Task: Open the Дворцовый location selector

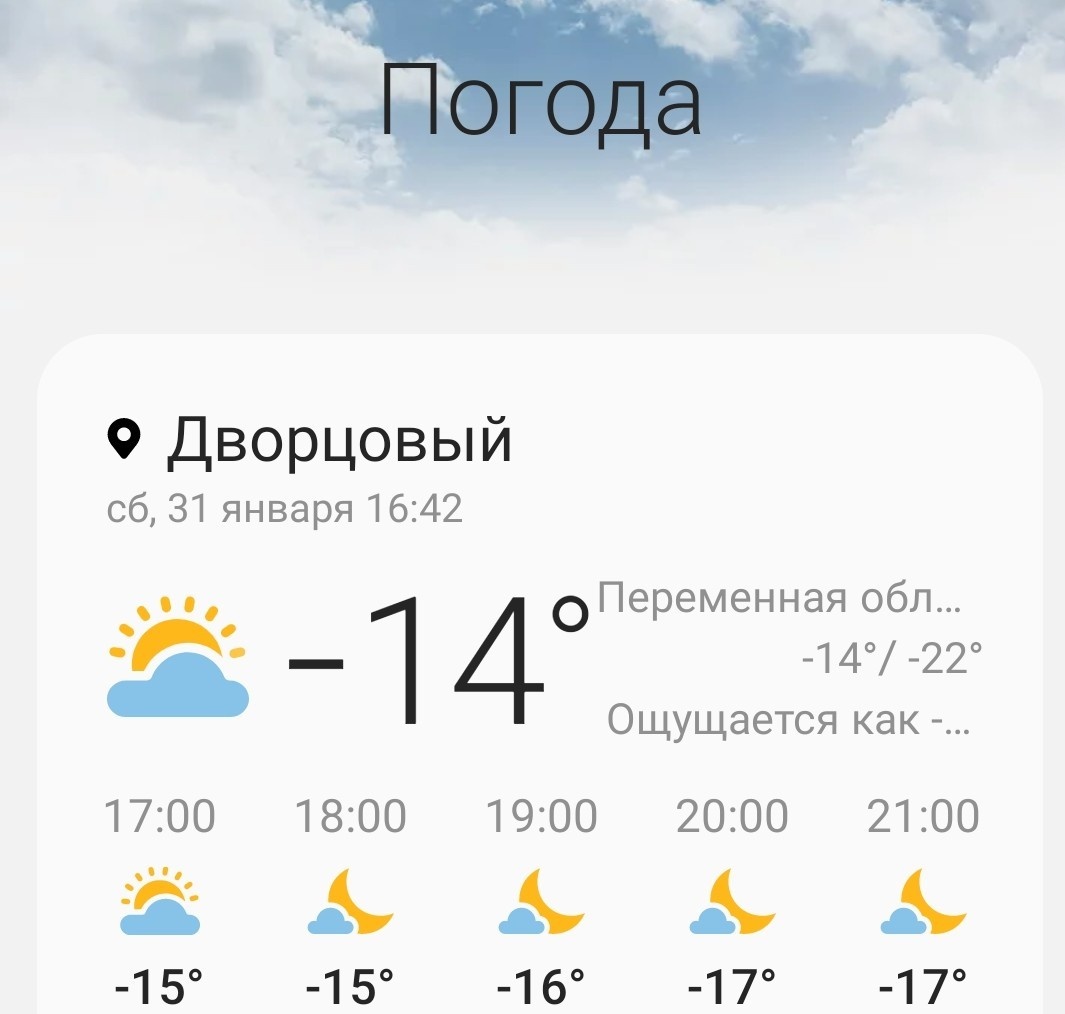Action: pyautogui.click(x=309, y=439)
